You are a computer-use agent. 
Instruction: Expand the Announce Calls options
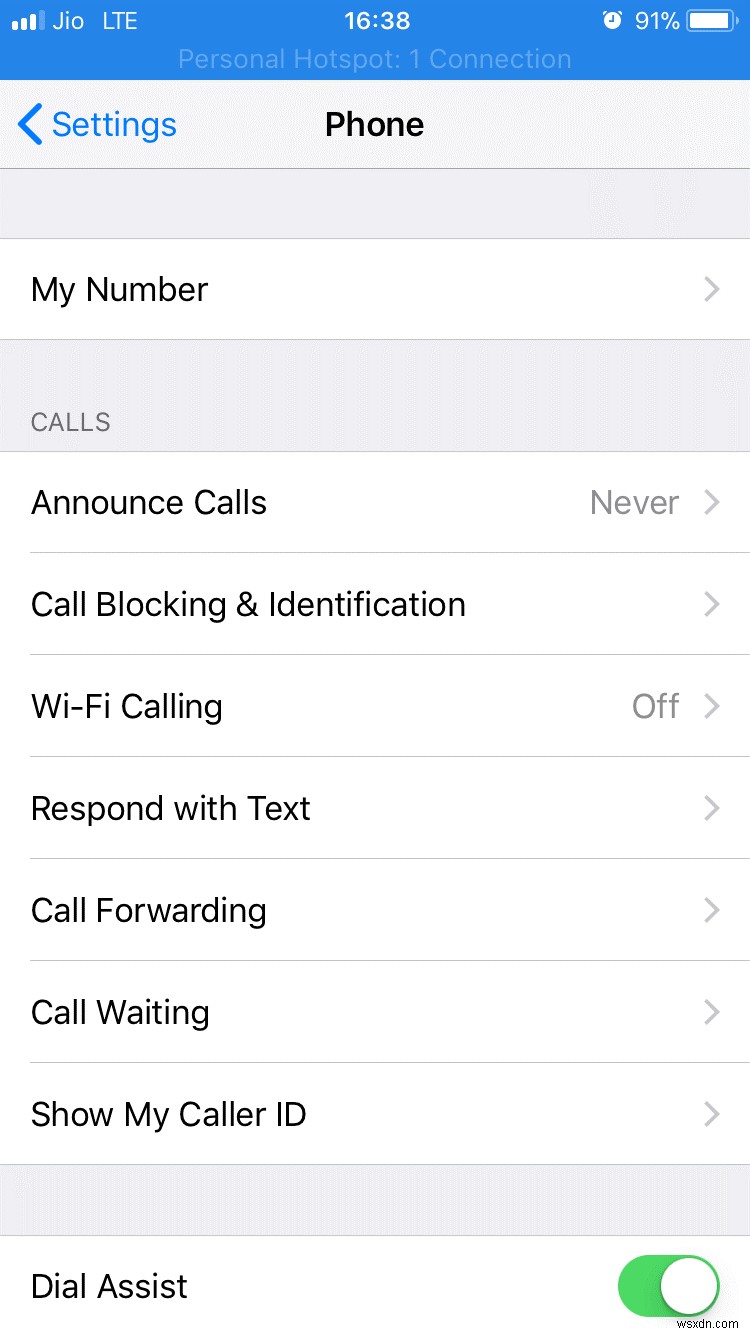click(x=375, y=503)
